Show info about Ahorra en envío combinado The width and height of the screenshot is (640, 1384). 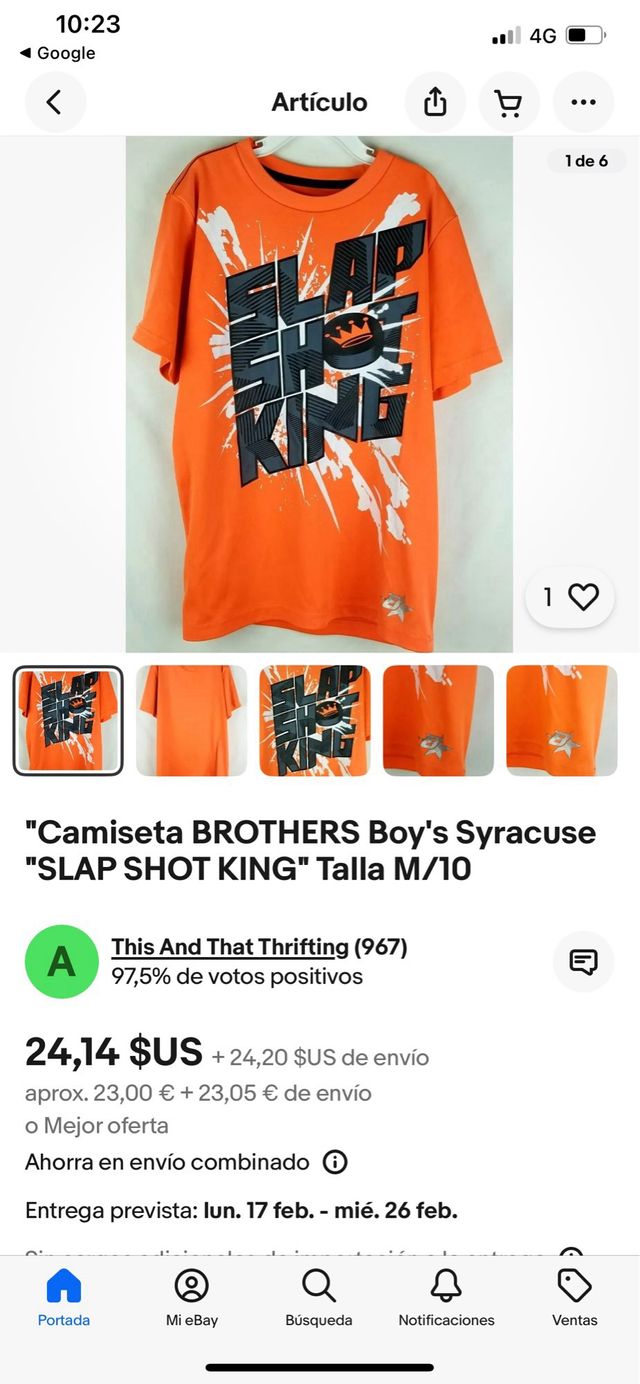[x=335, y=1162]
